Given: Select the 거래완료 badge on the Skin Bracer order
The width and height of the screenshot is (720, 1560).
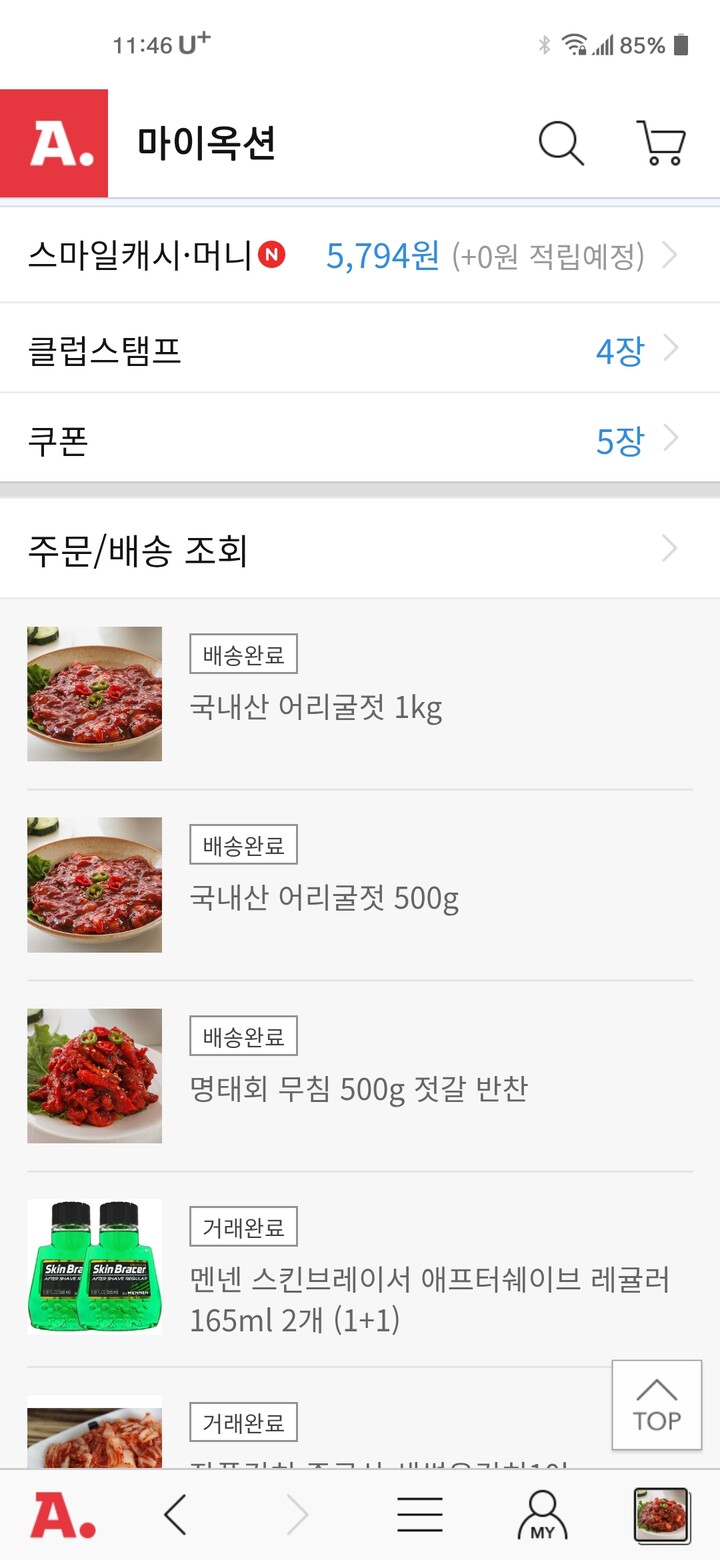Looking at the screenshot, I should pyautogui.click(x=243, y=1226).
